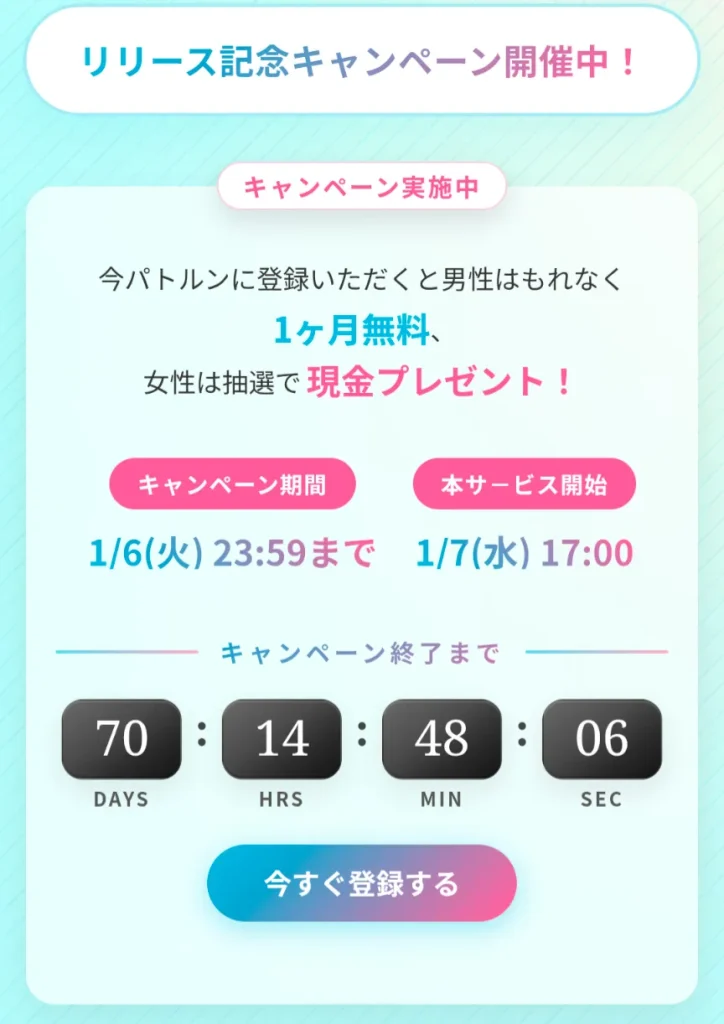Tap the 今すぐ登録する register button

click(x=361, y=884)
